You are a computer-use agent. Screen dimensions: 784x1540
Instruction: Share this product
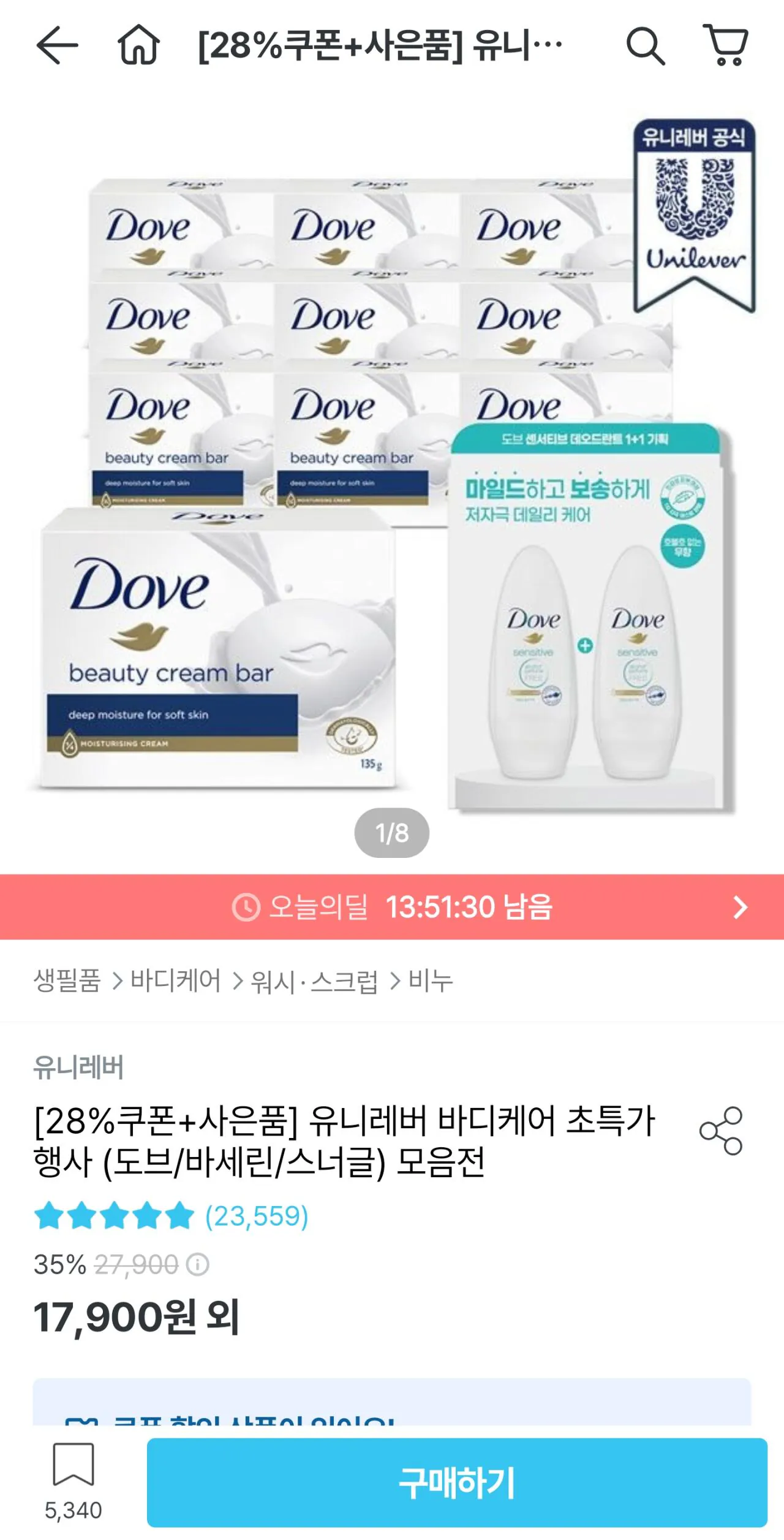pos(721,1131)
